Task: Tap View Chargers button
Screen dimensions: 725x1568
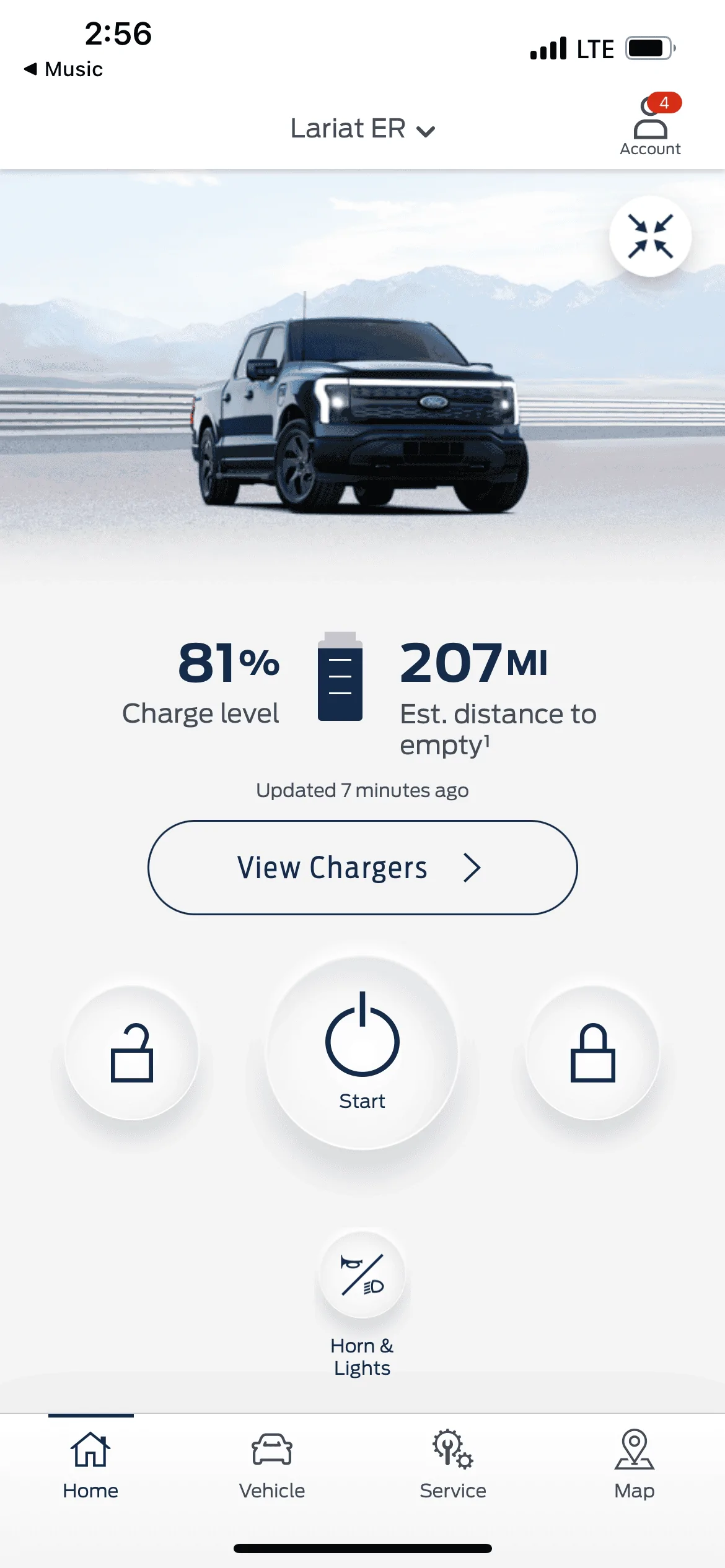Action: click(x=362, y=867)
